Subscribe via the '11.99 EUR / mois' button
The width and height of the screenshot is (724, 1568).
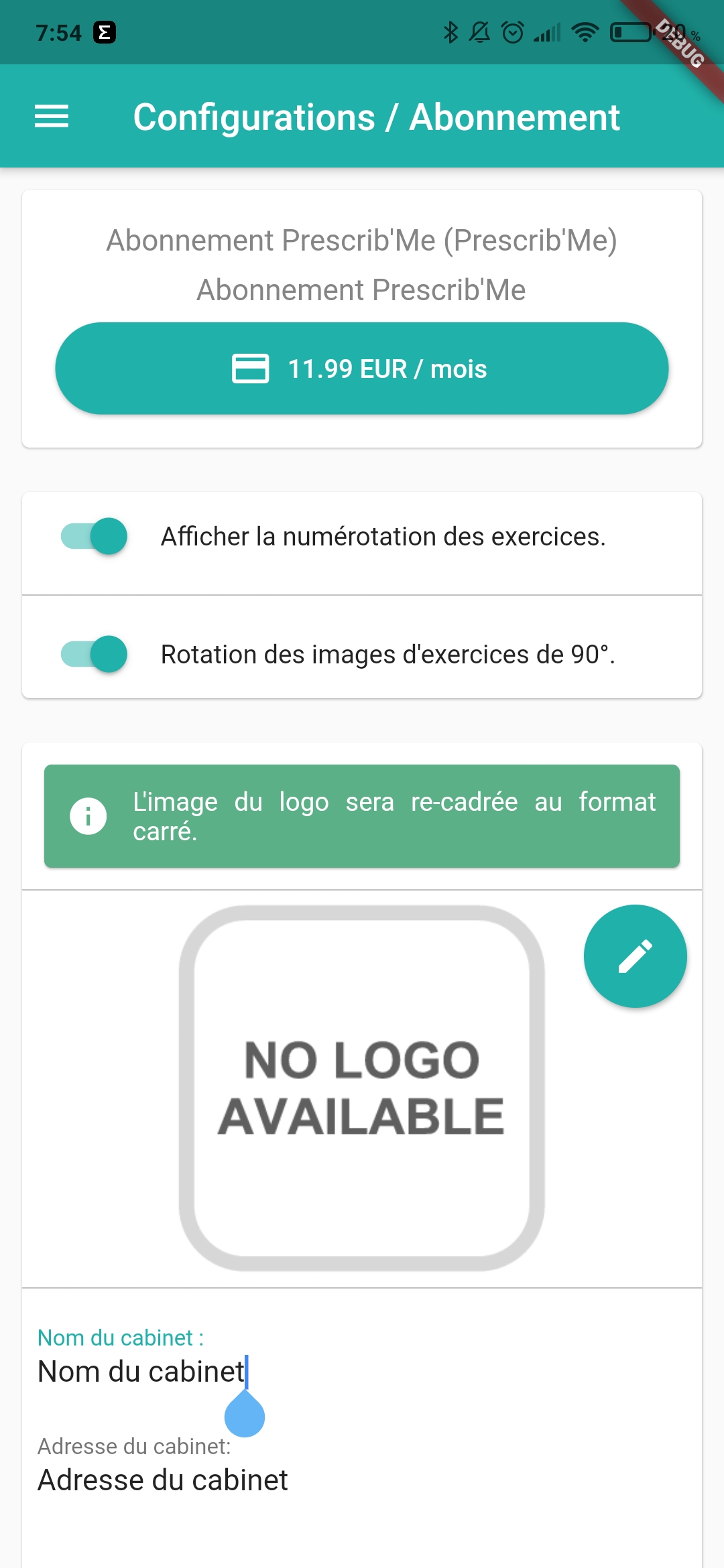point(362,368)
